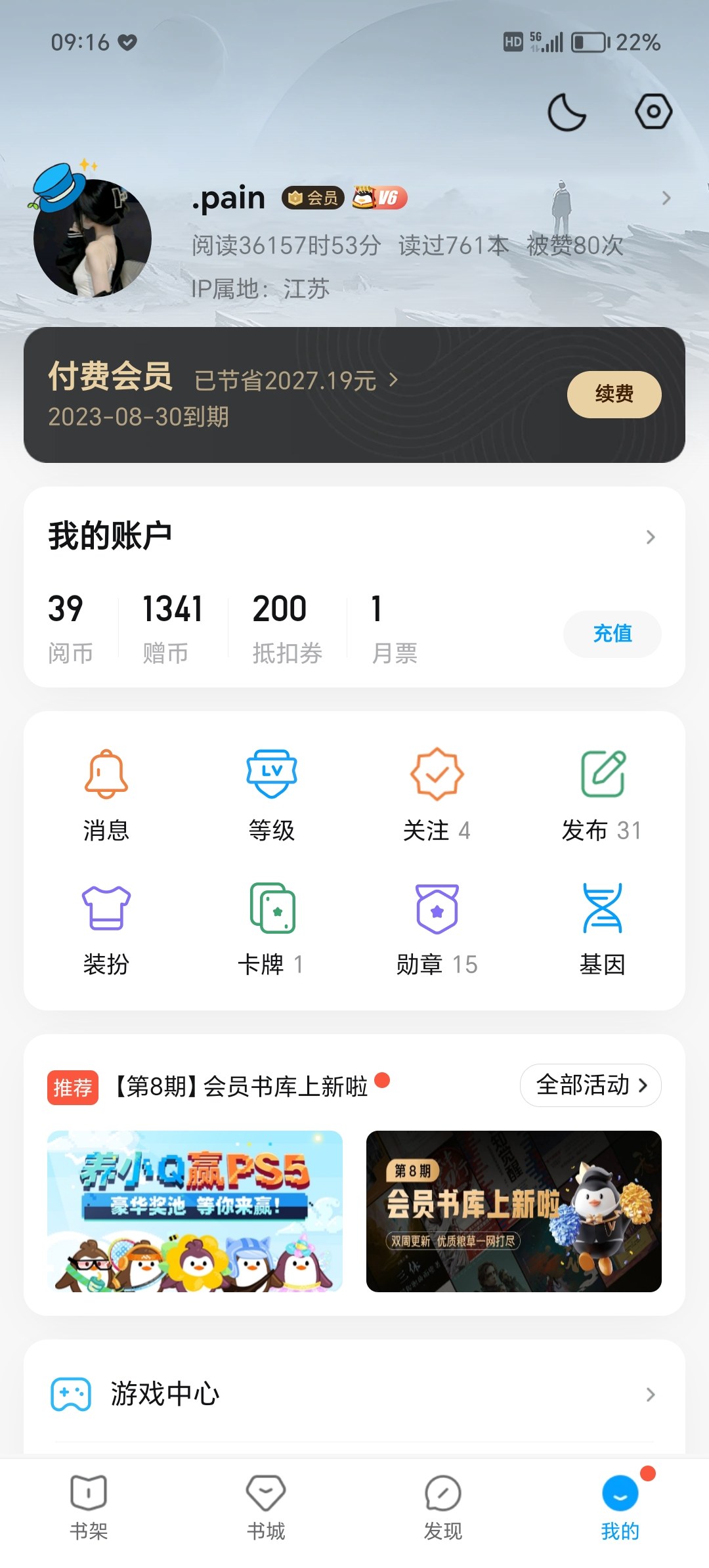709x1568 pixels.
Task: Toggle night mode with the moon icon
Action: (x=567, y=112)
